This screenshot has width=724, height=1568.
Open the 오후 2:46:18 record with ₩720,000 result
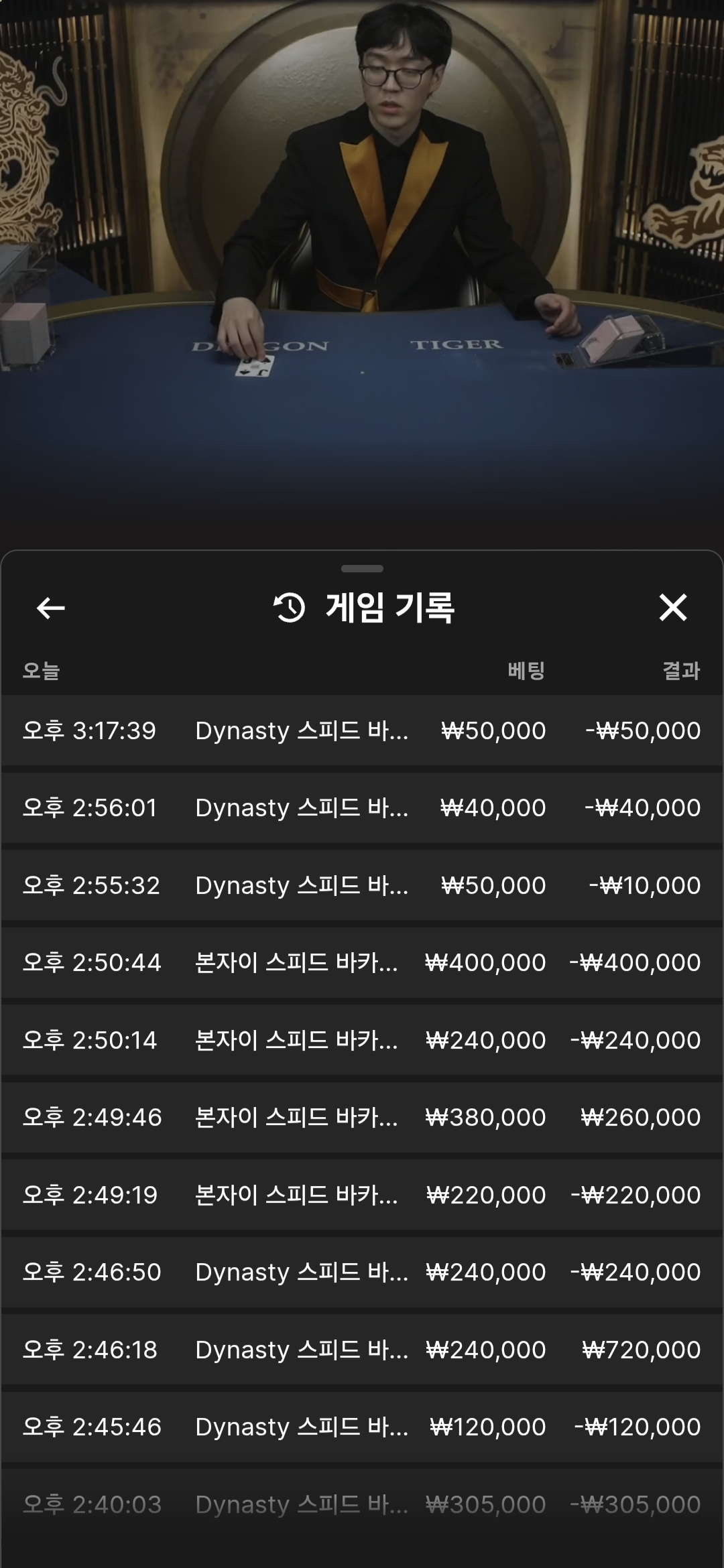(x=362, y=1350)
